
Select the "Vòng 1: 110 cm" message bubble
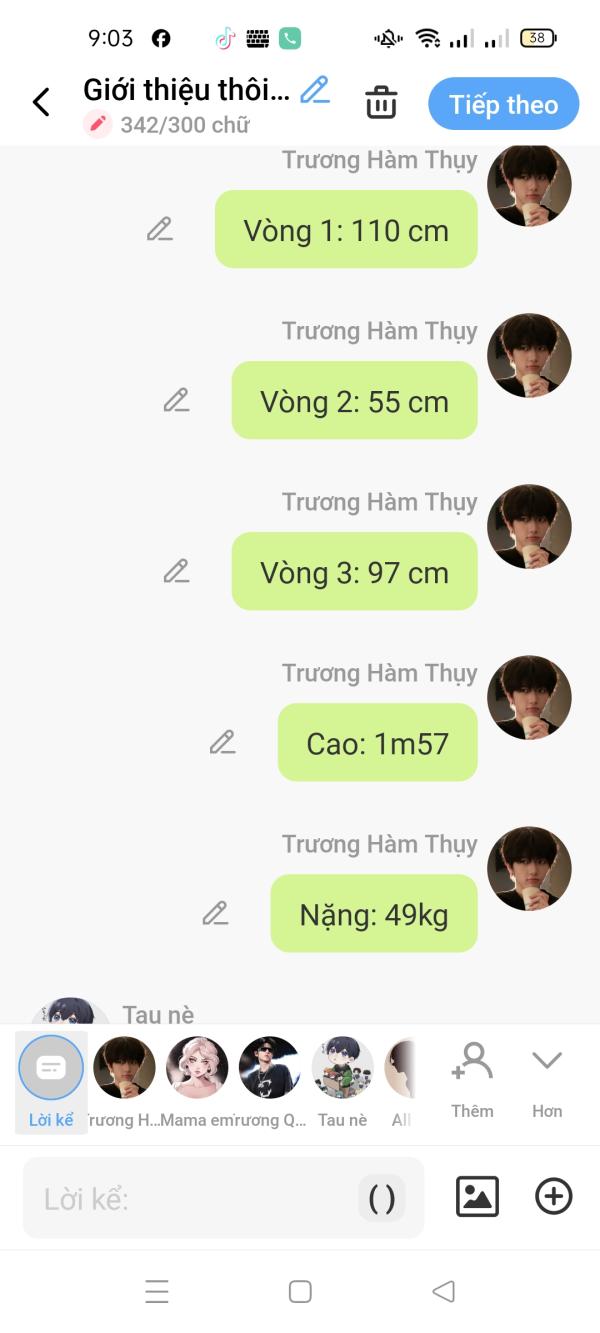(x=346, y=230)
